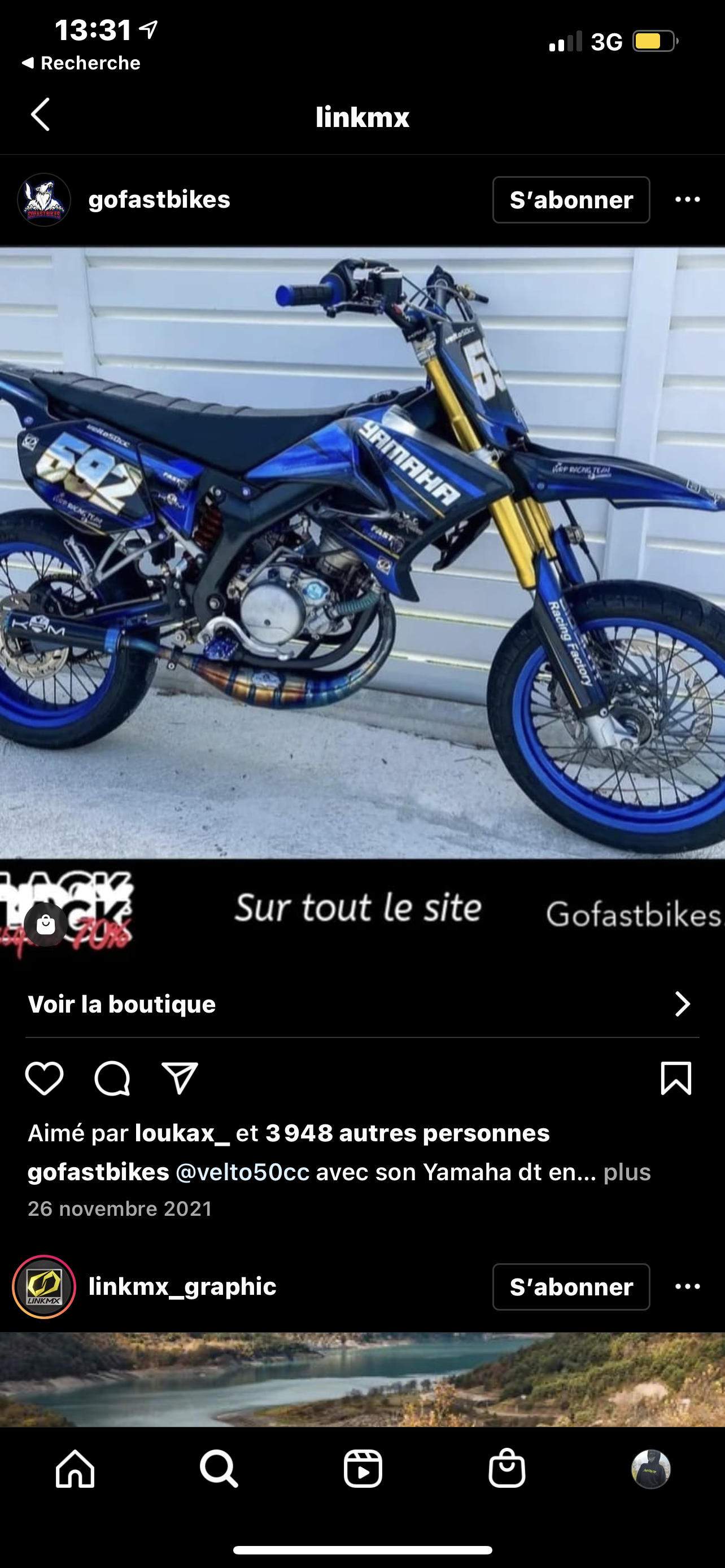
Task: Follow gofastbikes with S'abonner button
Action: click(x=570, y=200)
